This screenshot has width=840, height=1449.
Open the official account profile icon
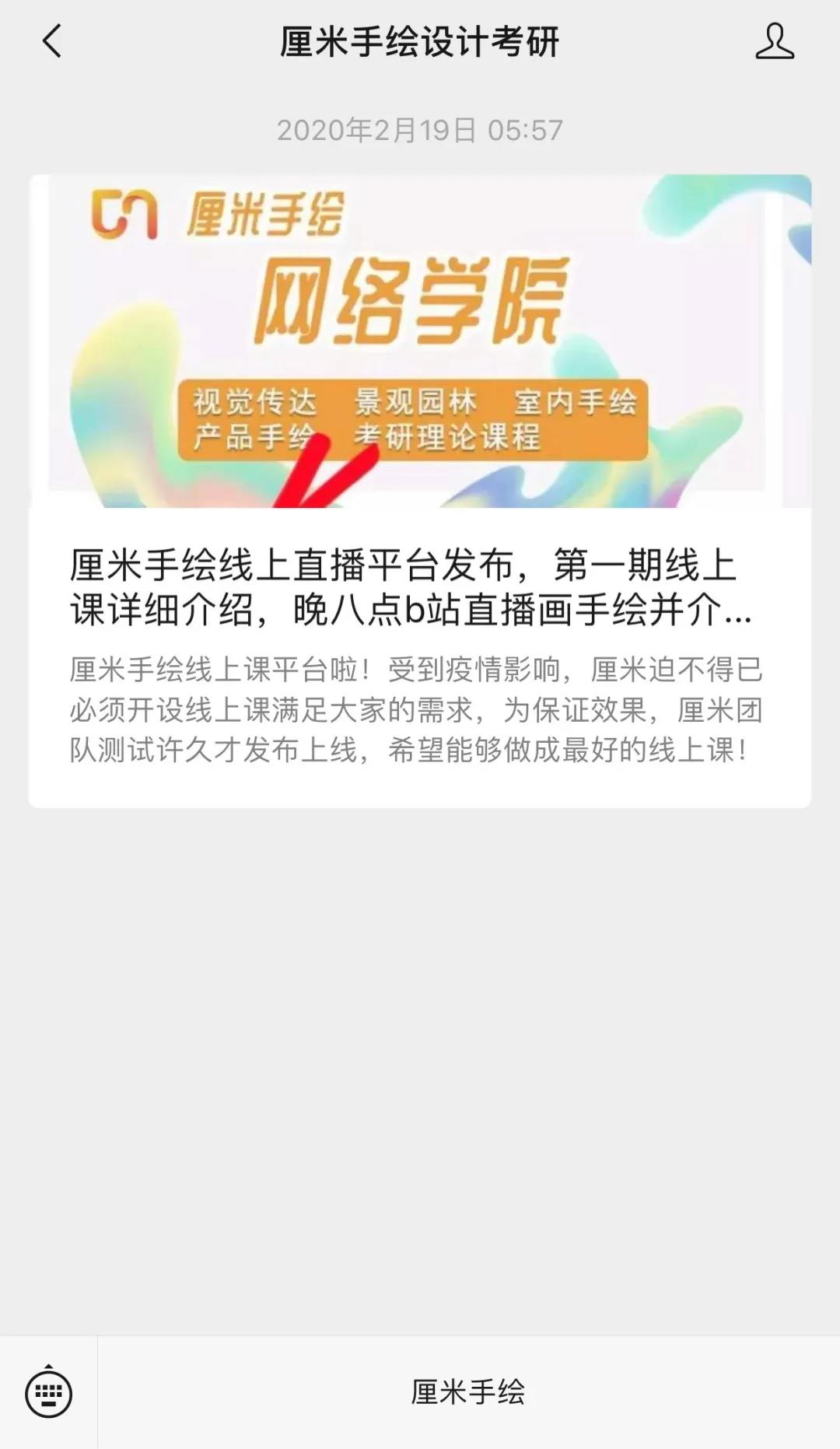click(775, 42)
